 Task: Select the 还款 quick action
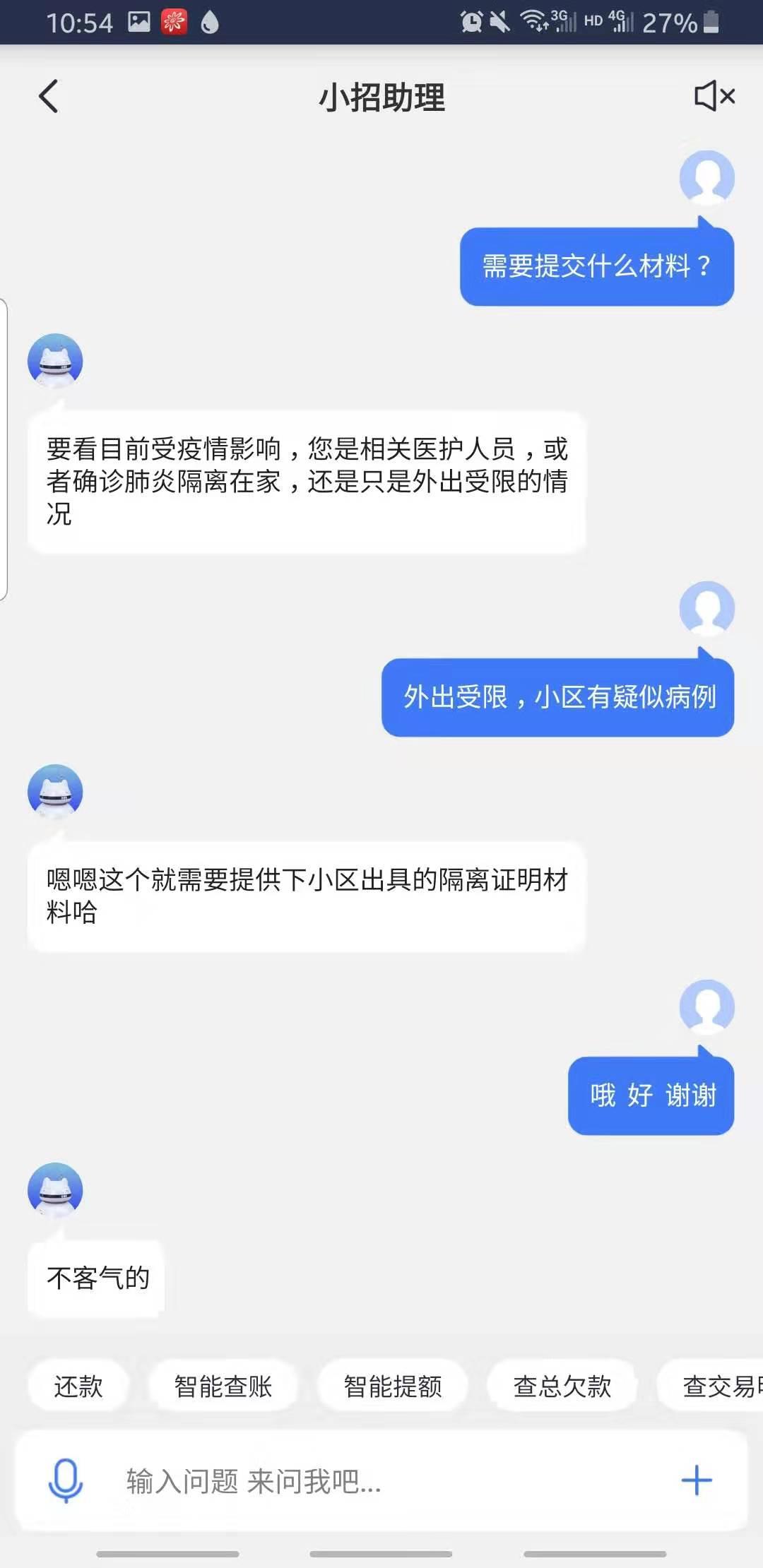78,1386
